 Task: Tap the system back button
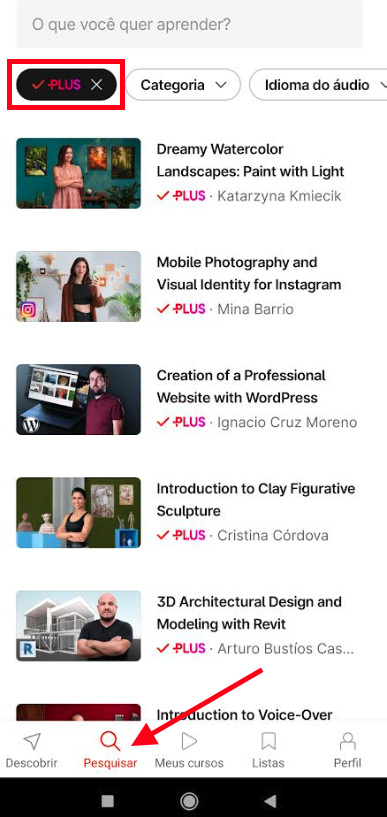tap(270, 800)
